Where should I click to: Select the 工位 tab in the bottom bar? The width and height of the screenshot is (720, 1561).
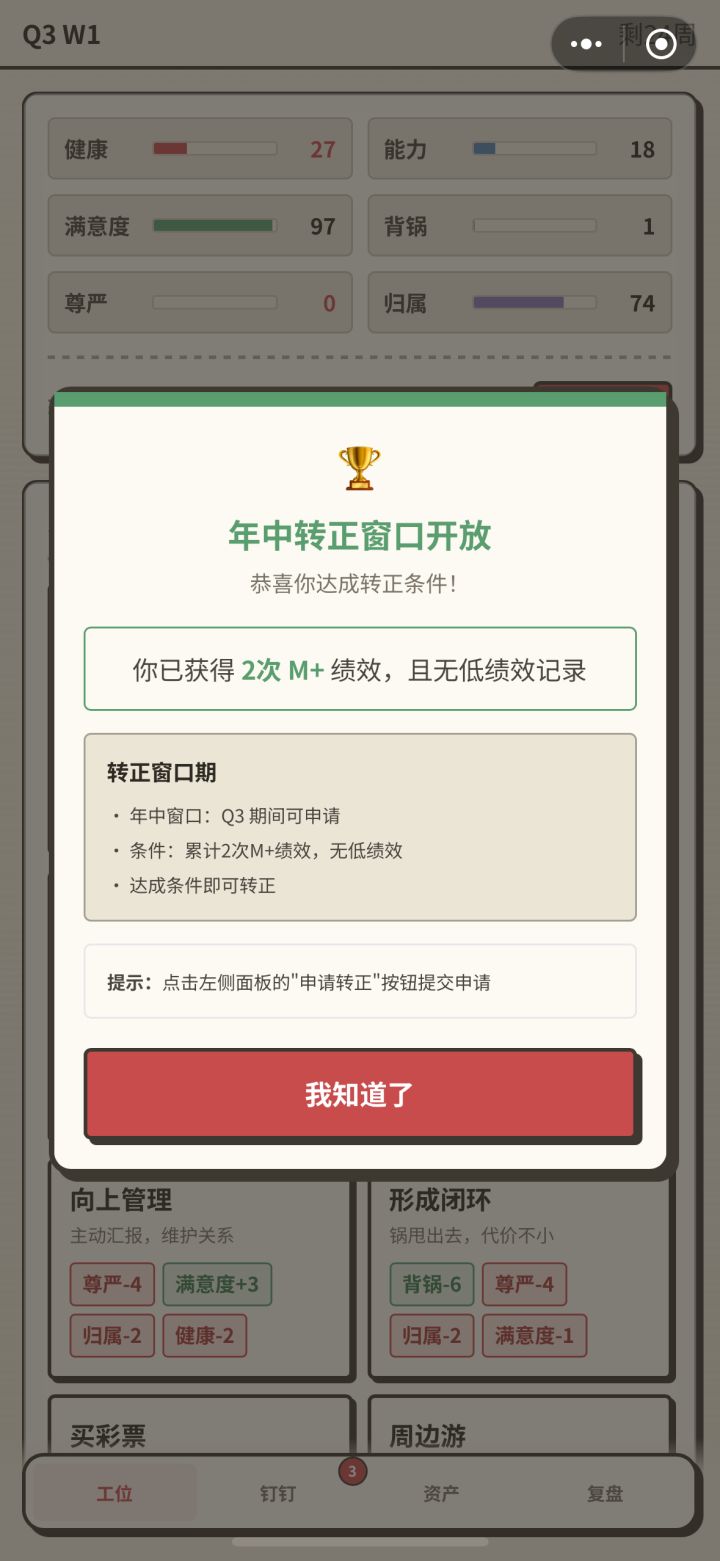pyautogui.click(x=114, y=1492)
